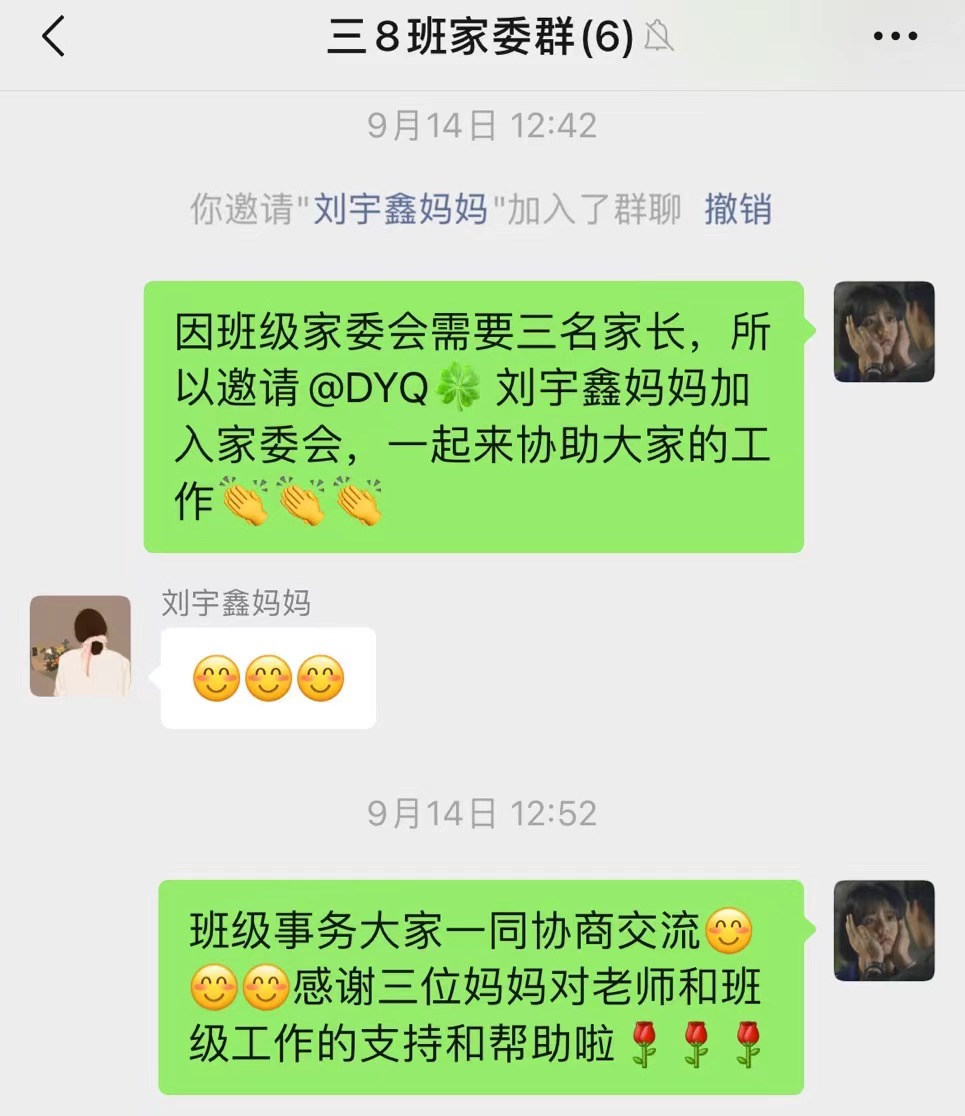Screen dimensions: 965x1116
Task: Tap 刘宇鑫妈妈's avatar beside her emoji message
Action: click(80, 646)
